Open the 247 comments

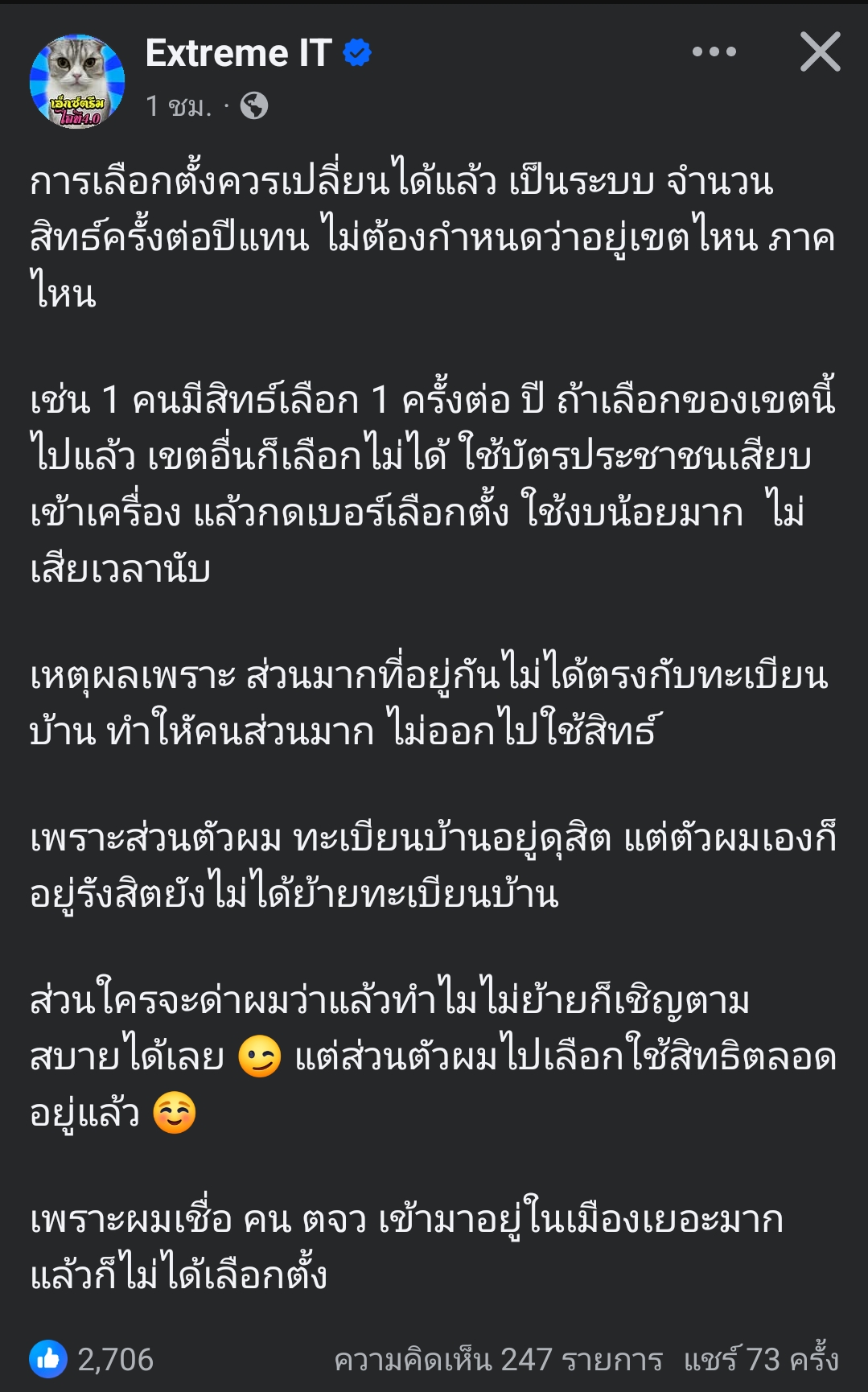pyautogui.click(x=498, y=1360)
